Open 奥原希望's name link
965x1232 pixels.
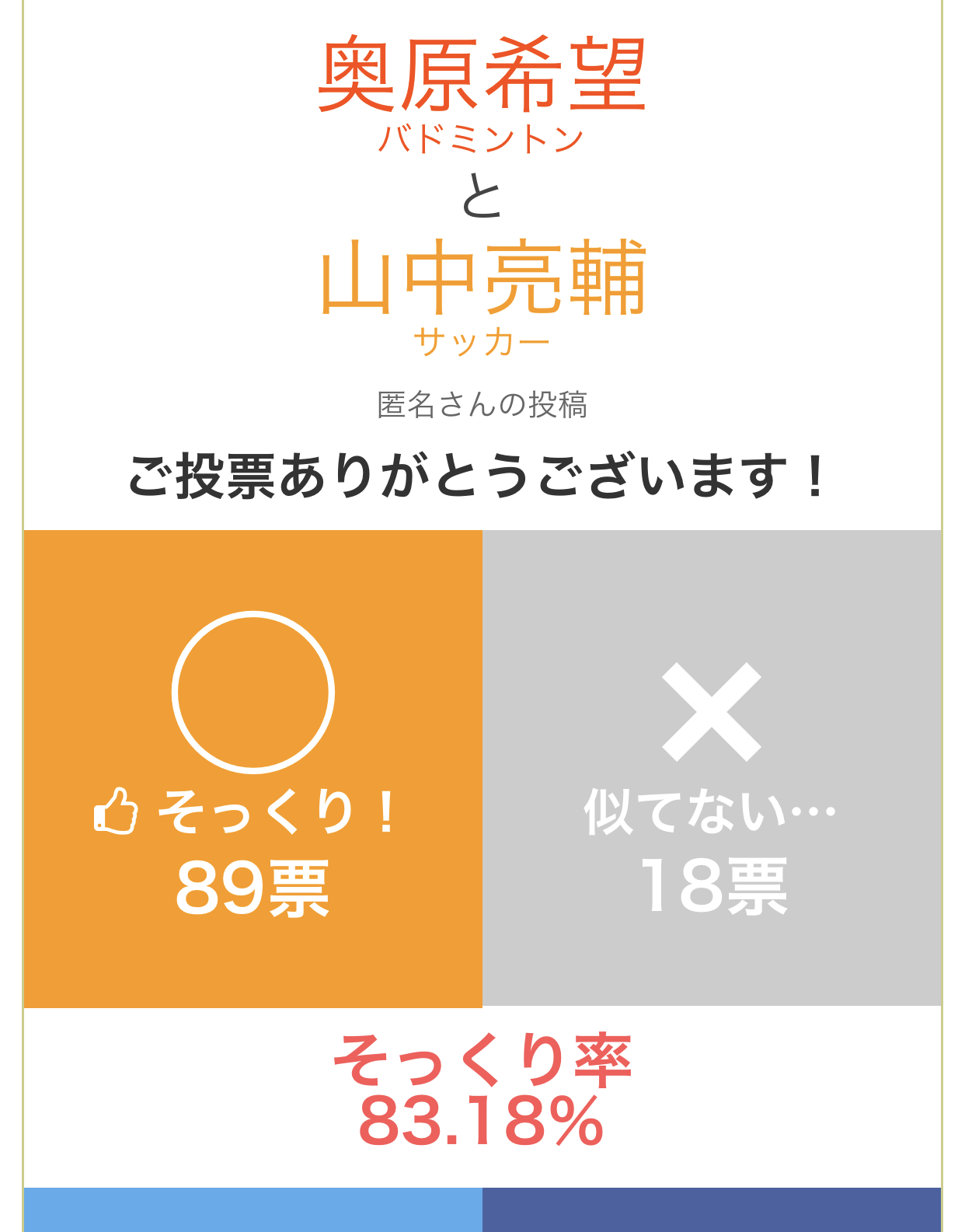(x=482, y=76)
